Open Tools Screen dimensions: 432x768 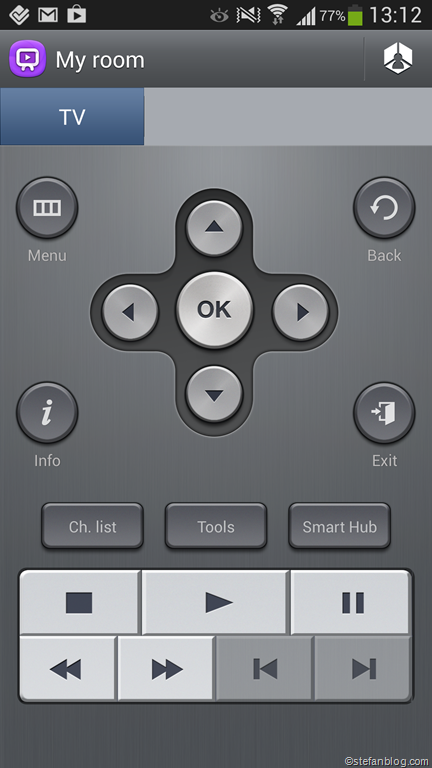216,526
